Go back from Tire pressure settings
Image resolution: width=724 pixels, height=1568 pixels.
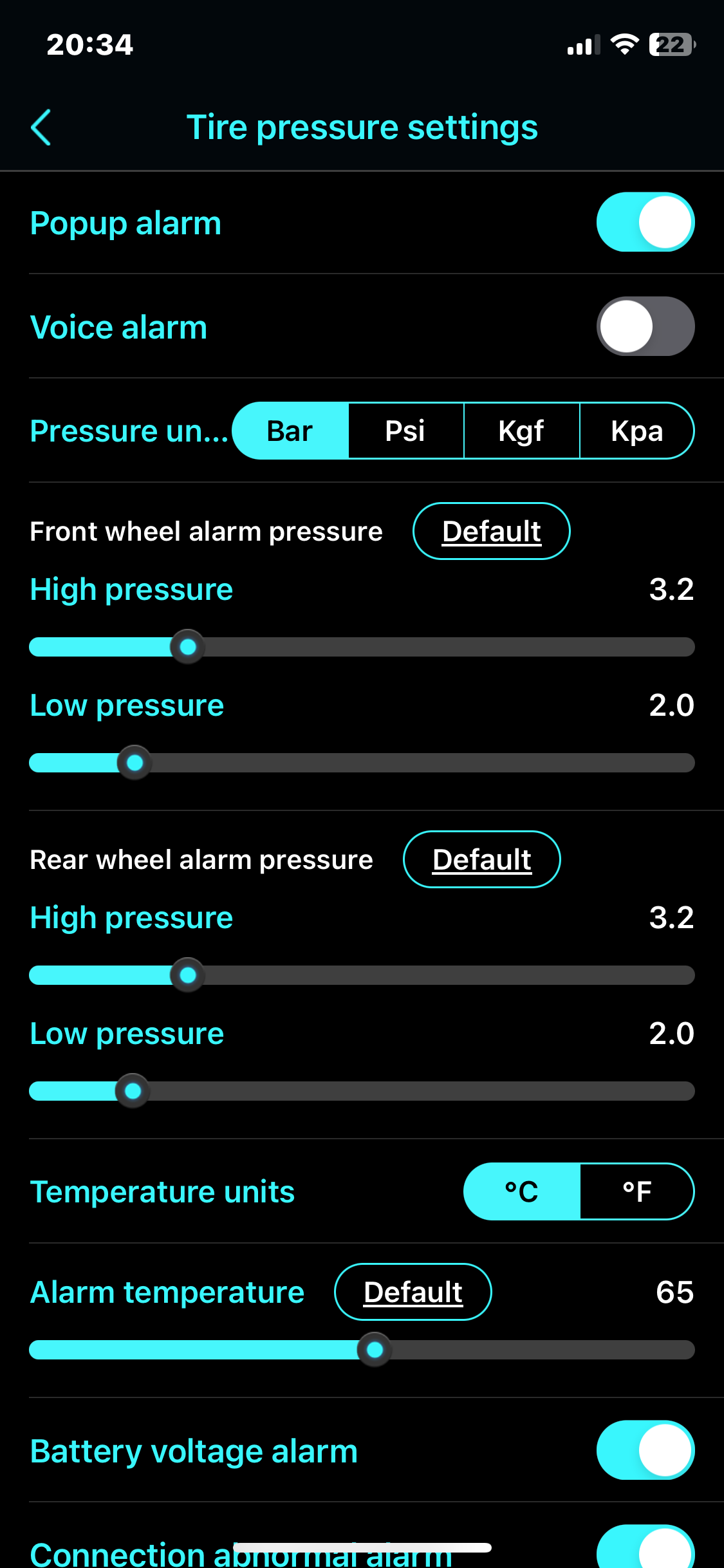(x=41, y=127)
